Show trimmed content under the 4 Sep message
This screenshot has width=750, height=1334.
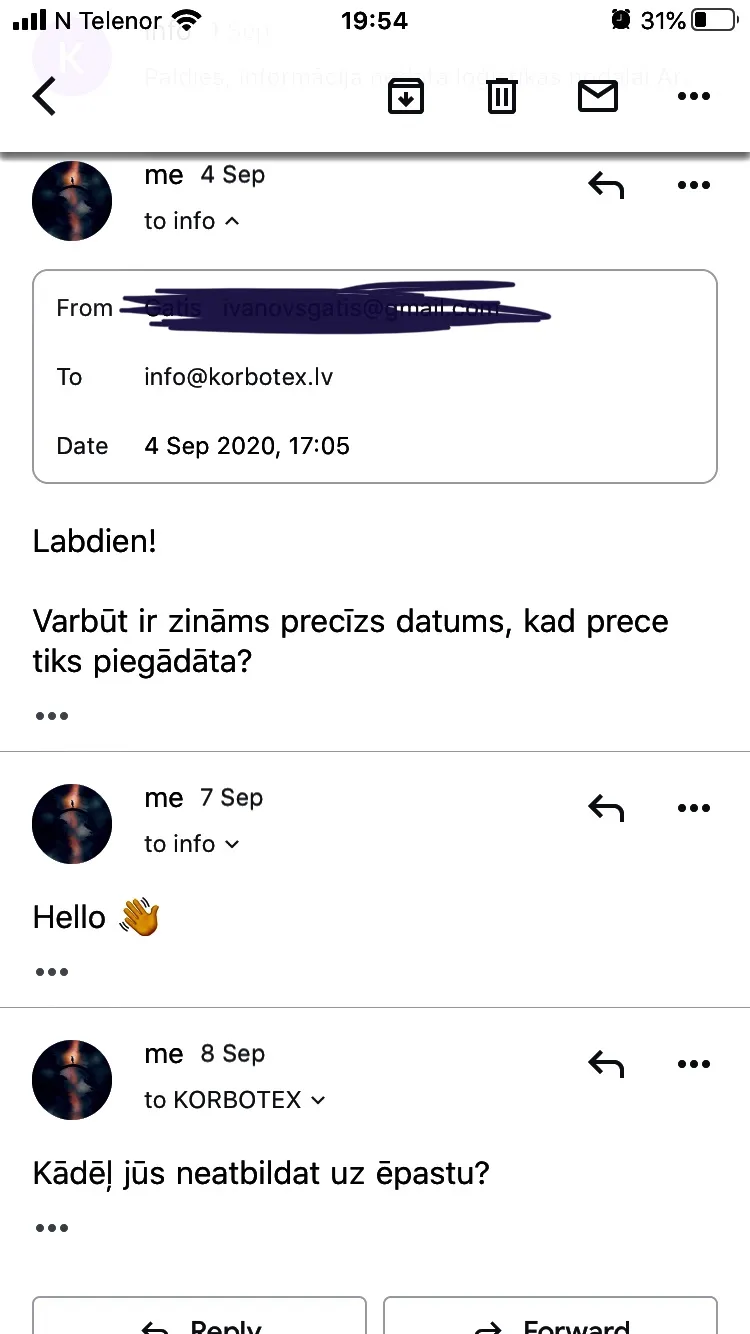51,716
